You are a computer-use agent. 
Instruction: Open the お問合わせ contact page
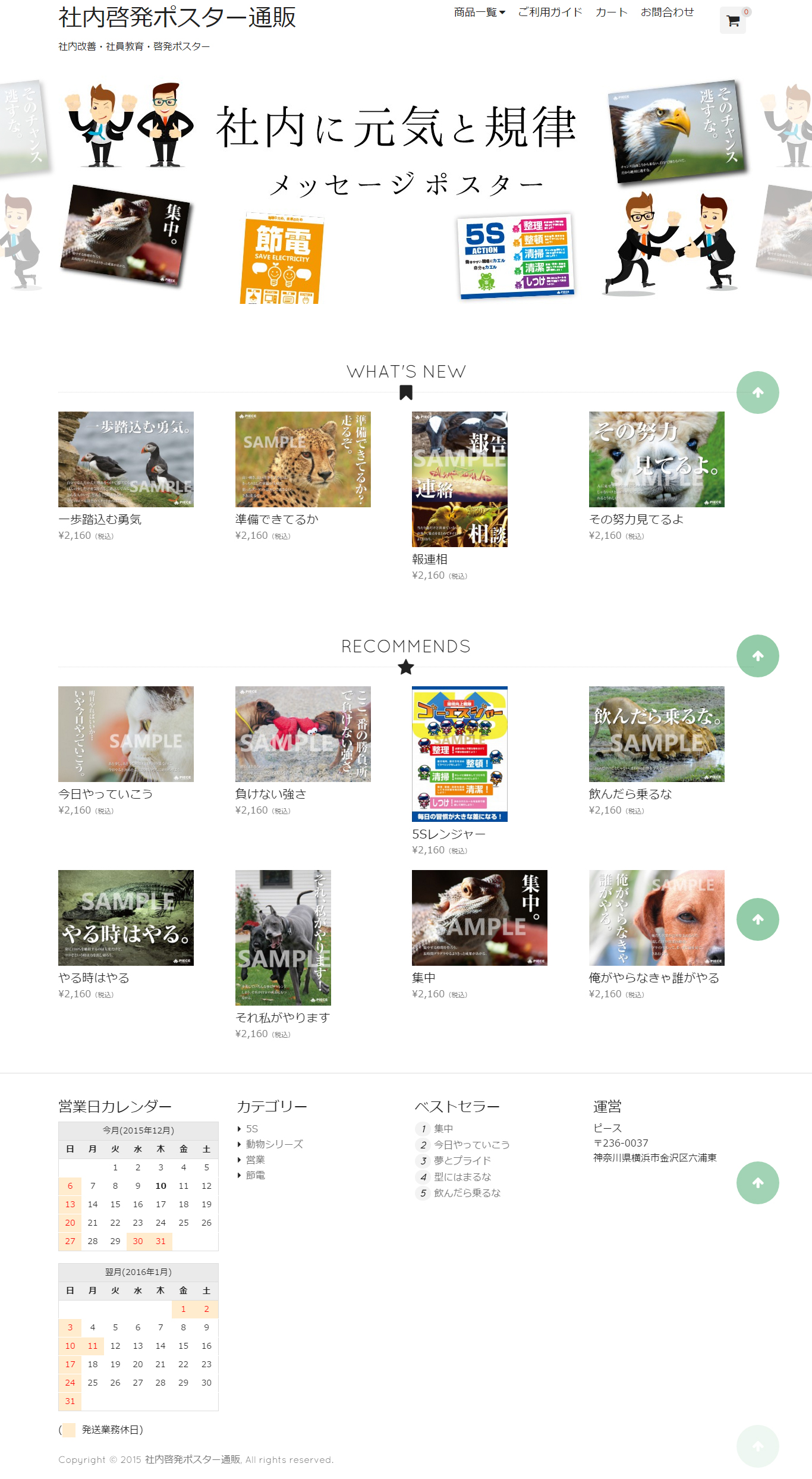[x=667, y=12]
